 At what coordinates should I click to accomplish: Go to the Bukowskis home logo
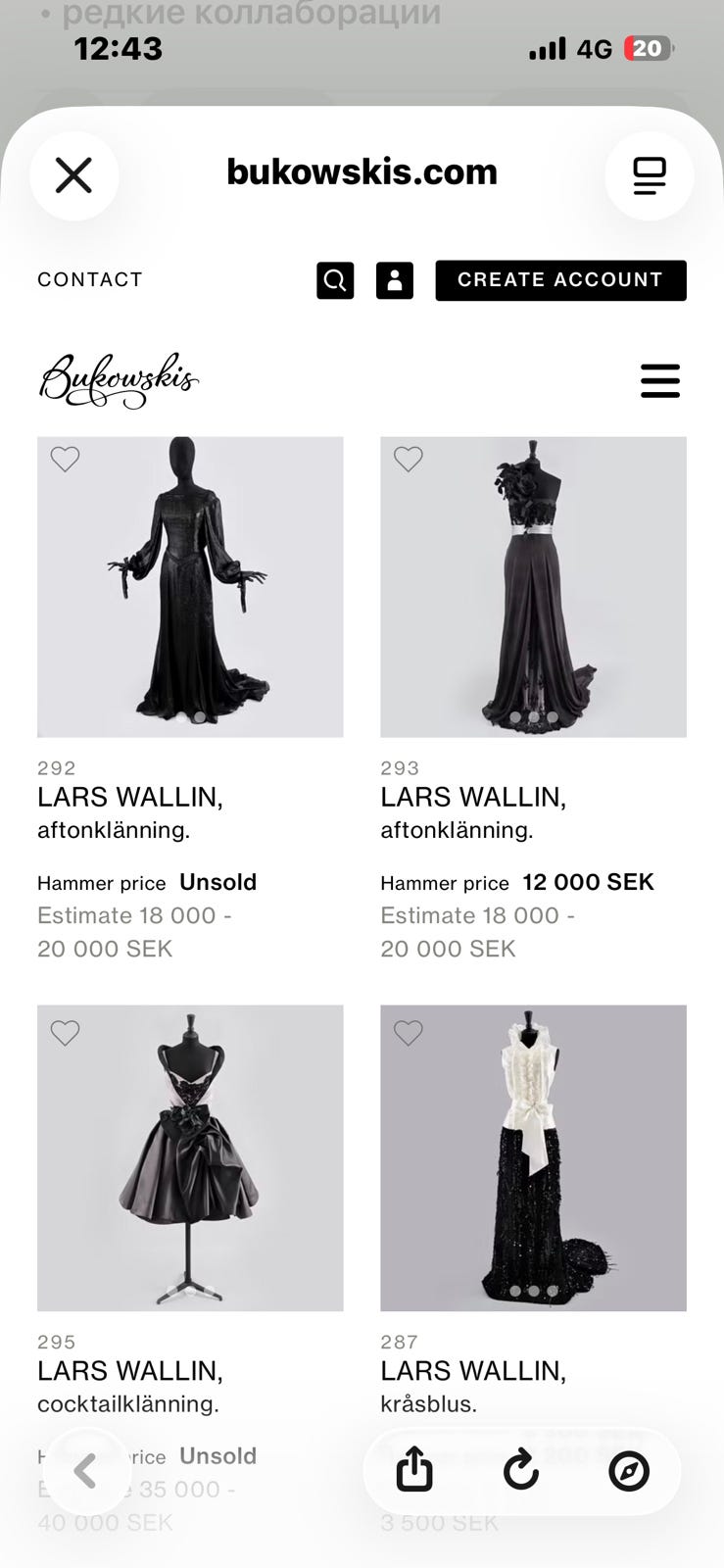(x=119, y=380)
